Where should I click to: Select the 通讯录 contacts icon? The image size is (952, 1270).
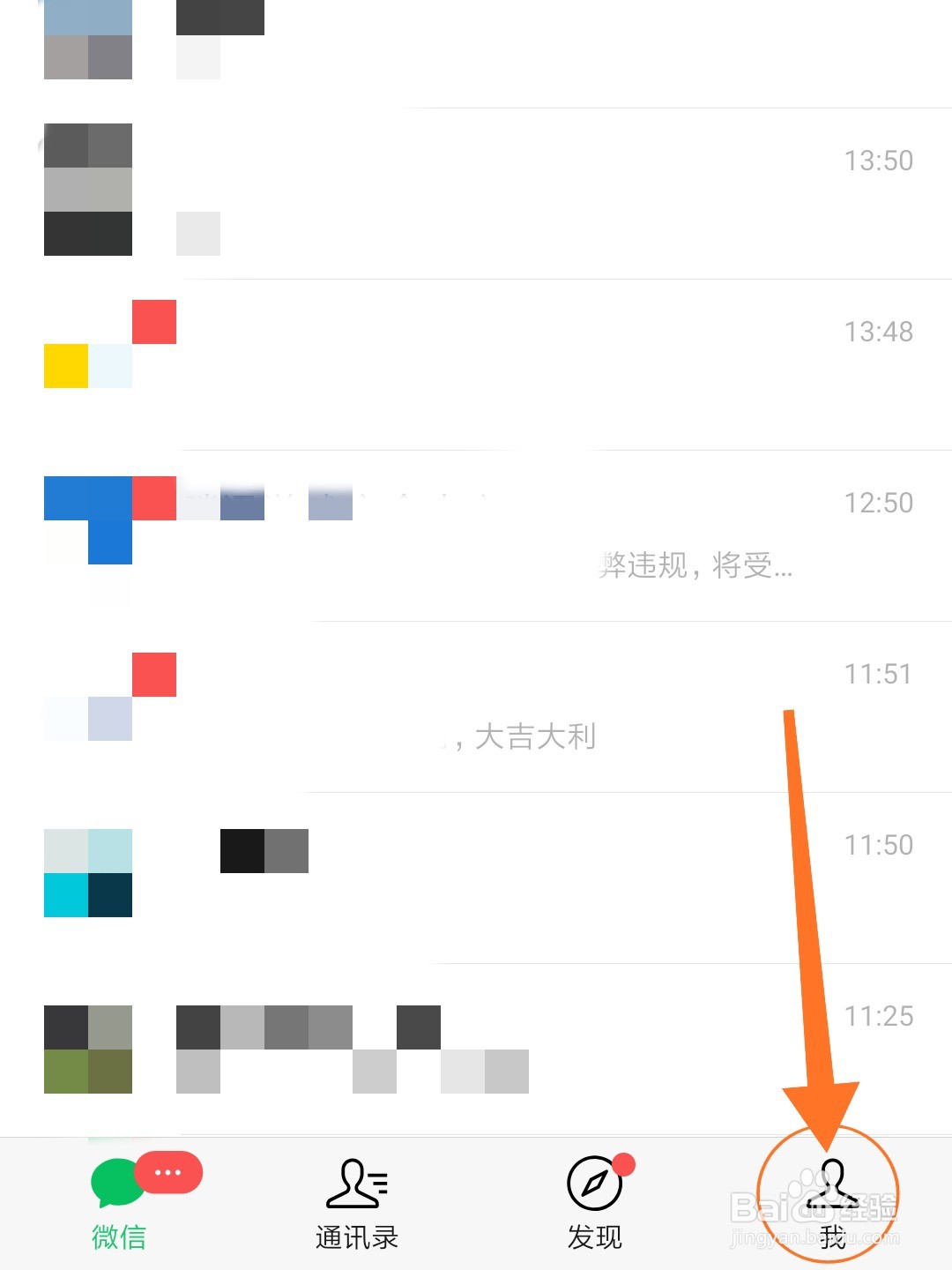click(x=355, y=1182)
